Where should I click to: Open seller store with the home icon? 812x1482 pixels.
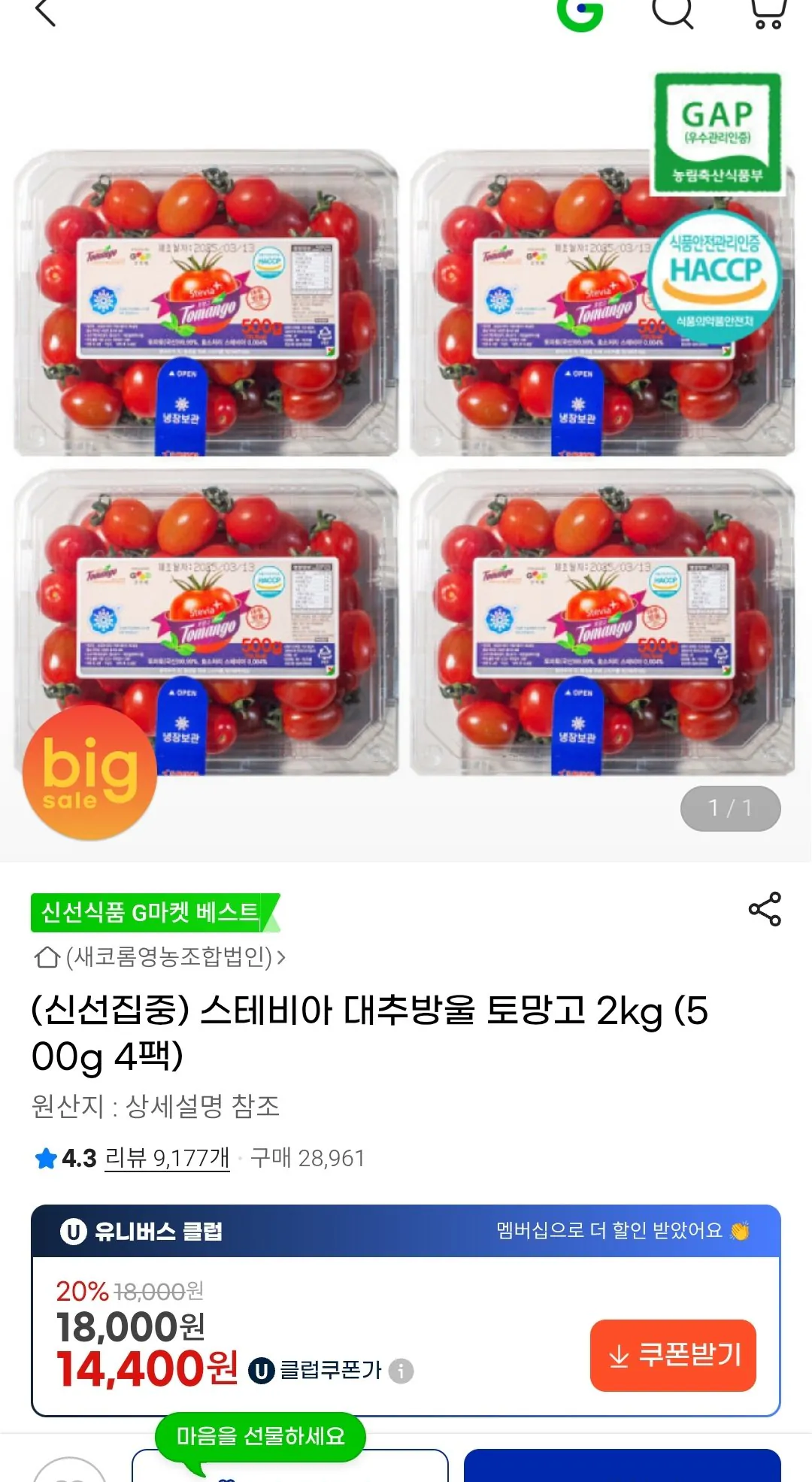45,956
